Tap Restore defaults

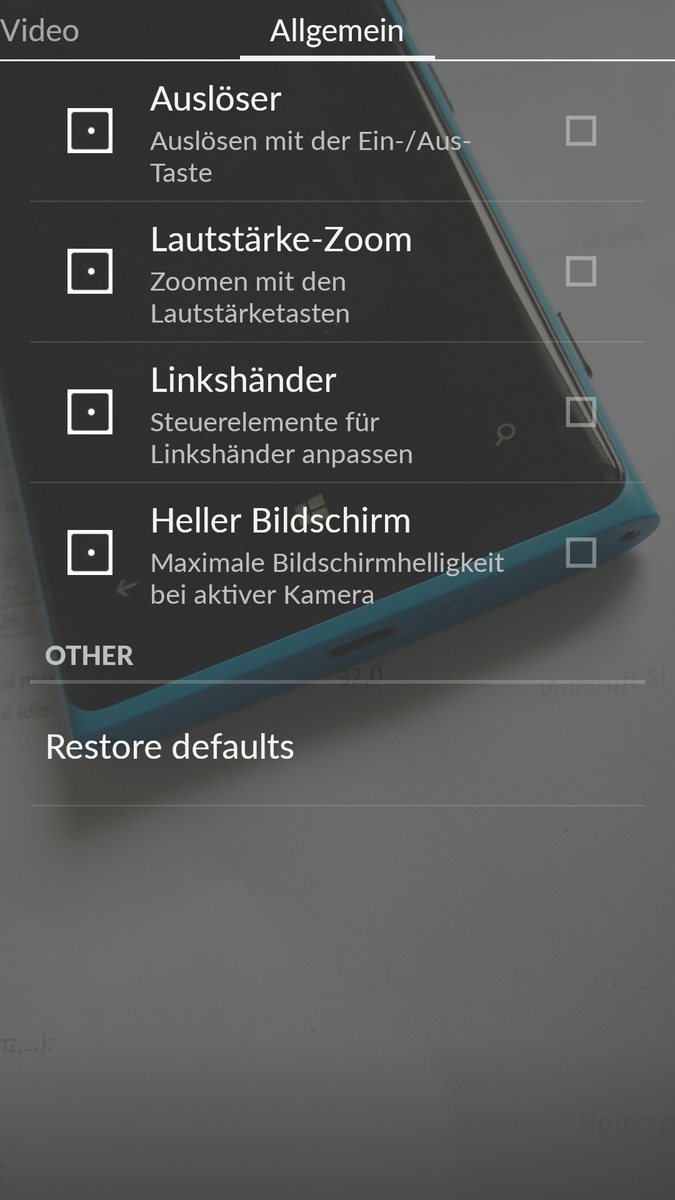tap(170, 747)
